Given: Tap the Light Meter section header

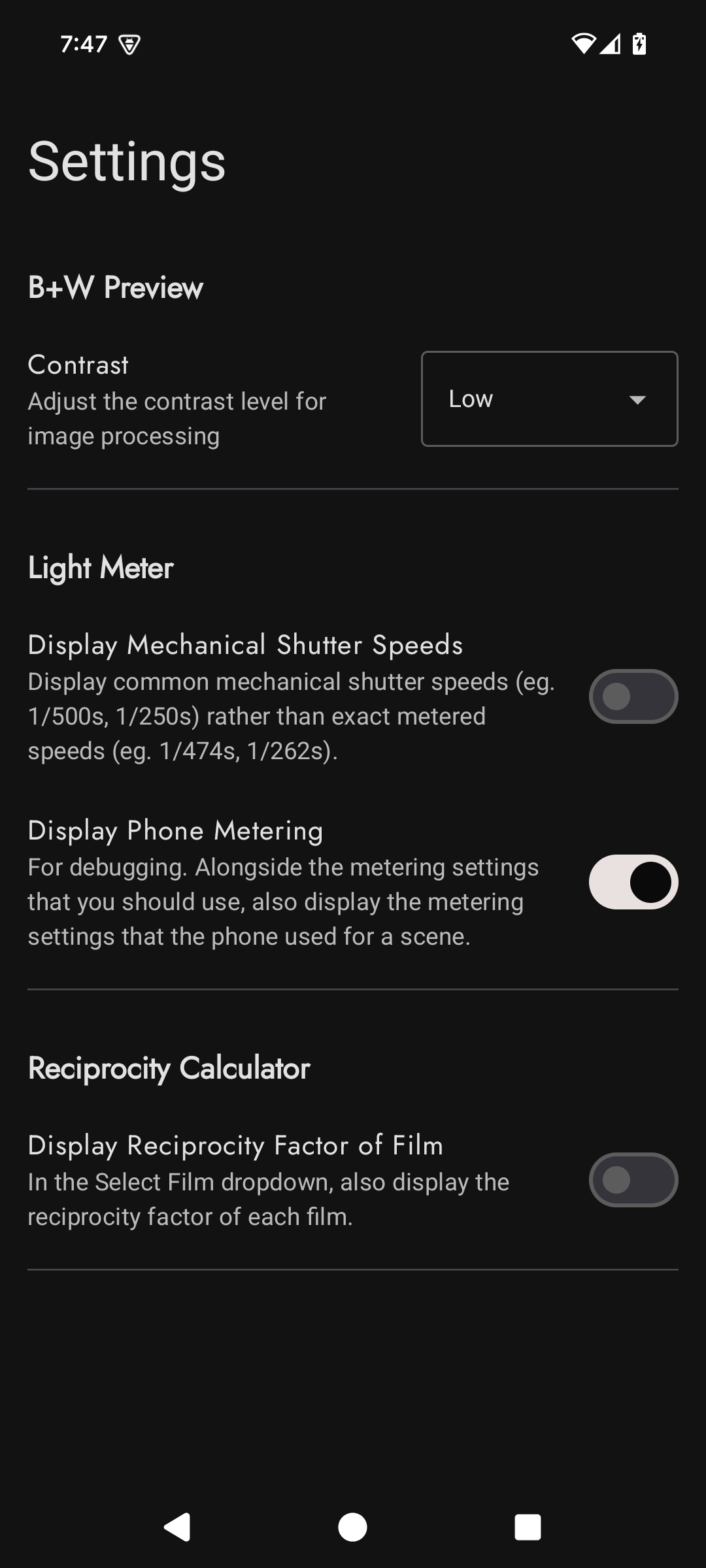Looking at the screenshot, I should (x=100, y=568).
